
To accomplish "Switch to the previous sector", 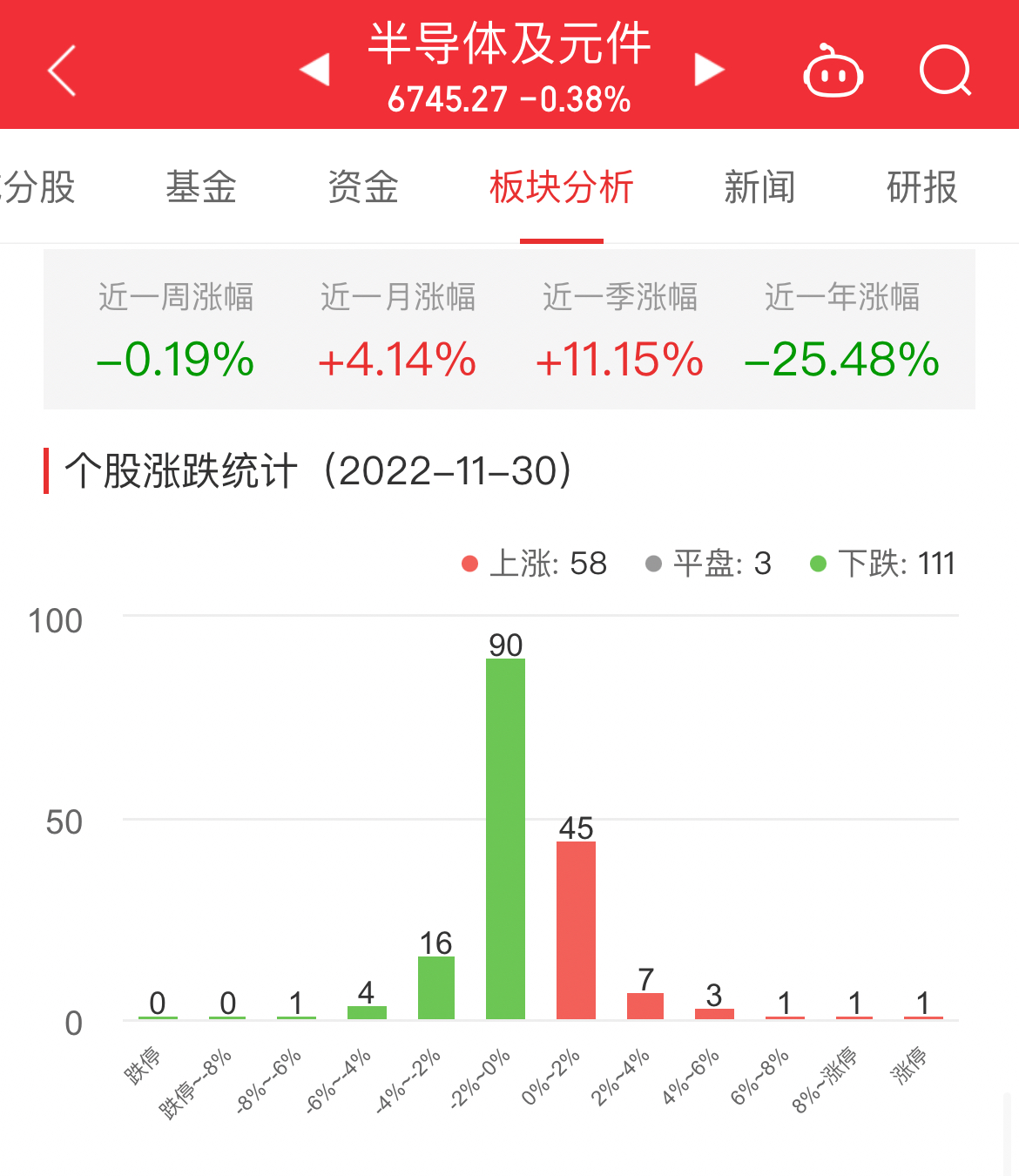I will pos(314,70).
